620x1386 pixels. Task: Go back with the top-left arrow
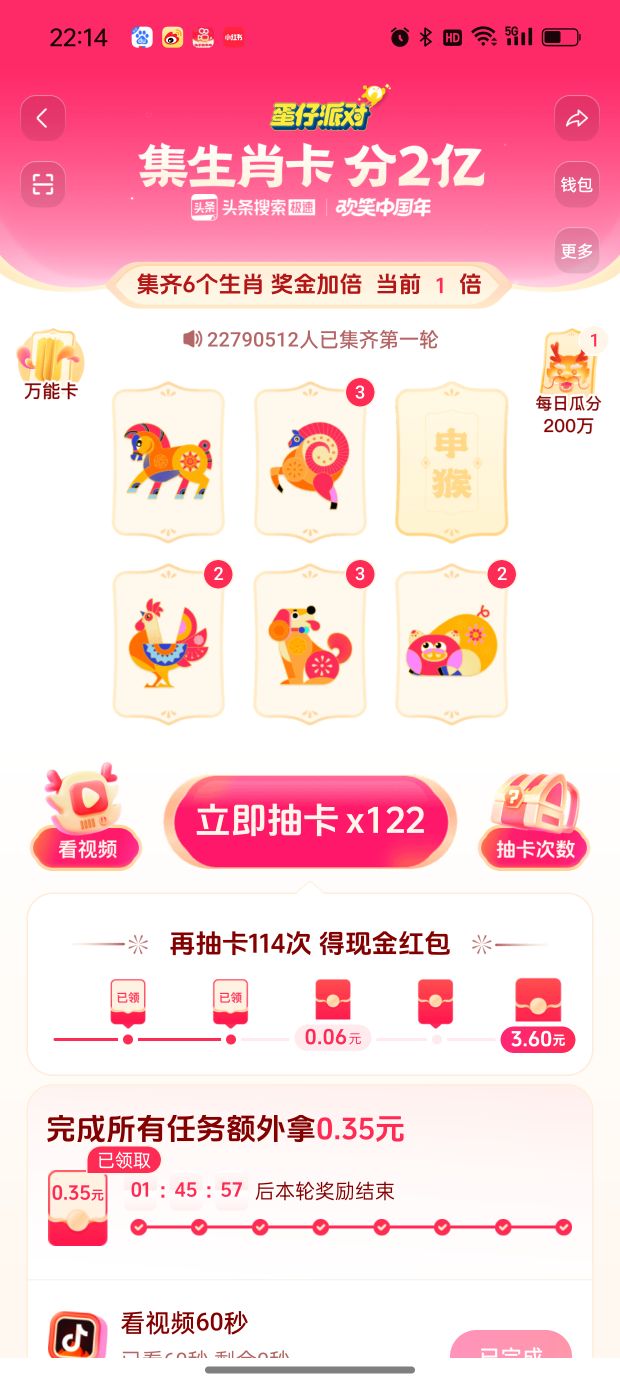pyautogui.click(x=42, y=119)
